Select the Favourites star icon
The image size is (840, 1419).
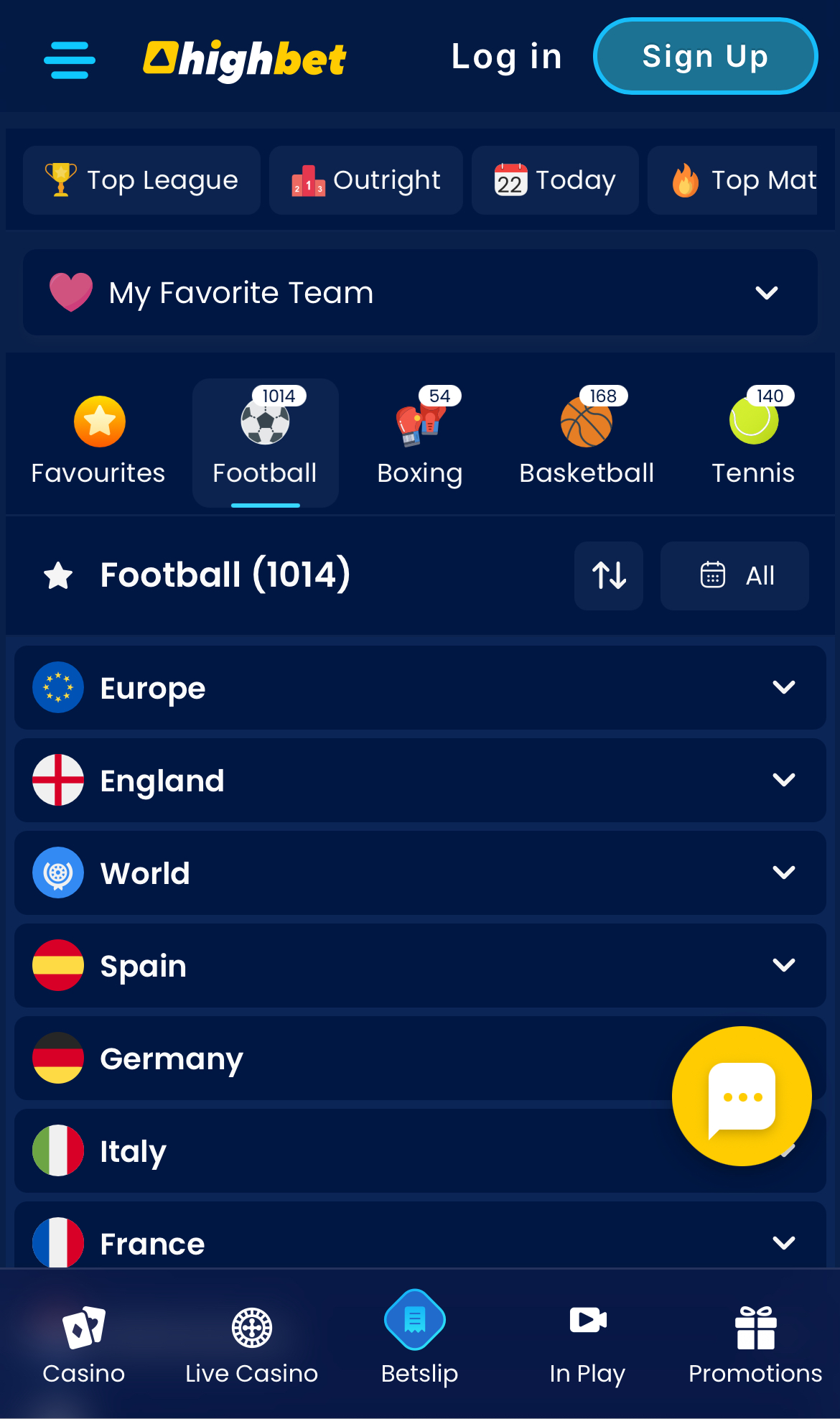[x=98, y=422]
